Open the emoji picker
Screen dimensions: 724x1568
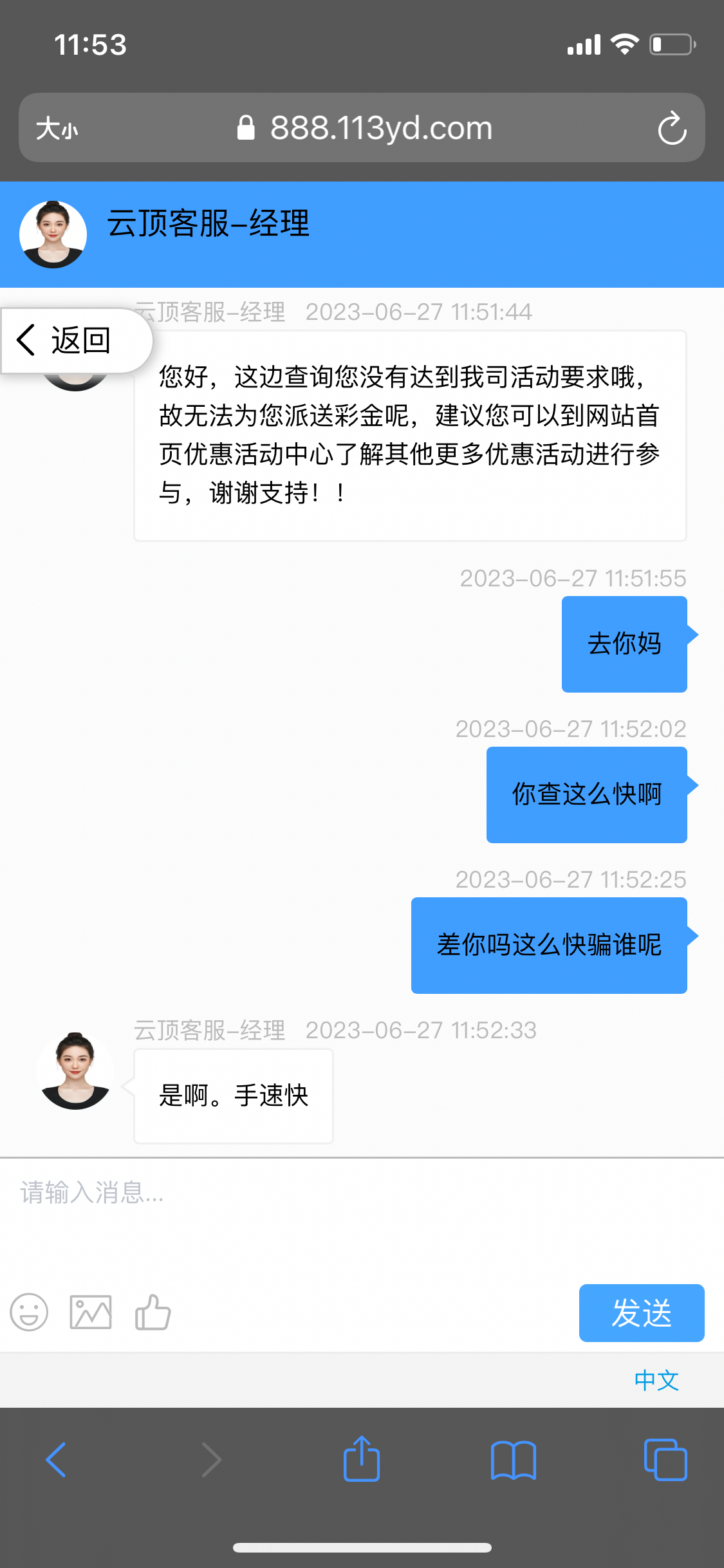tap(29, 1312)
